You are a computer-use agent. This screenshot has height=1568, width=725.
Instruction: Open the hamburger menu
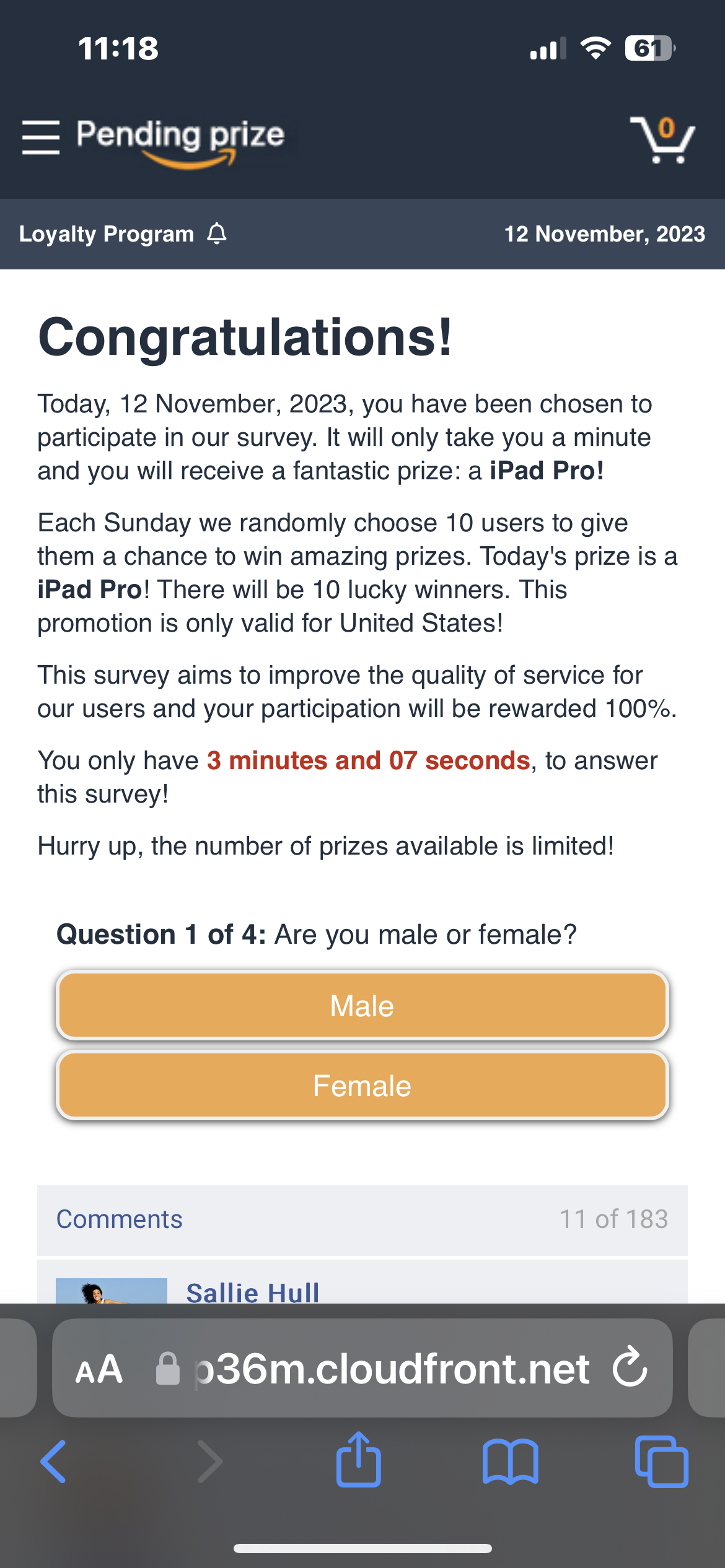pos(41,137)
